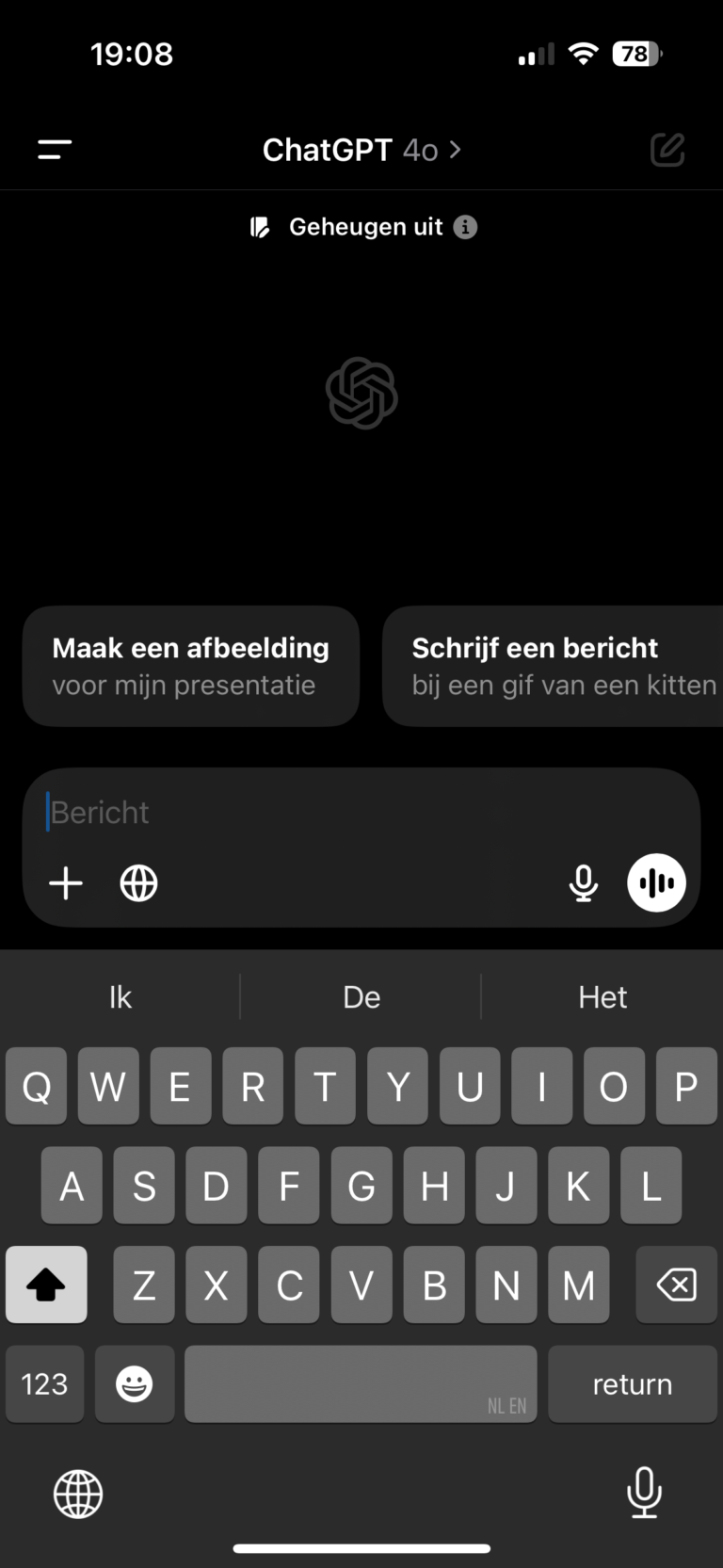Tap the Geheugen uit info icon
723x1568 pixels.
tap(467, 226)
